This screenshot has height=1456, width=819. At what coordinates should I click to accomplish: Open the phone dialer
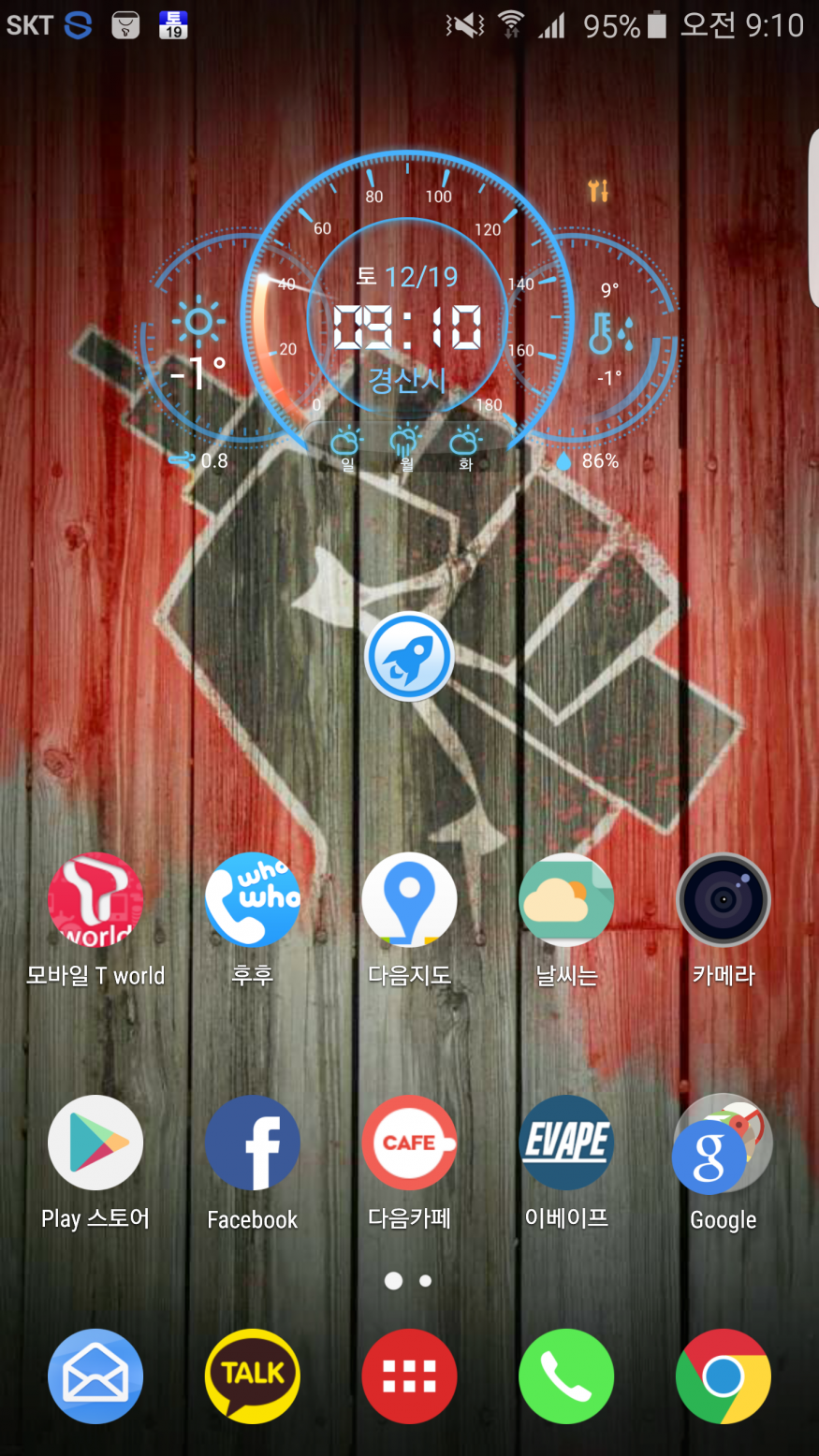[566, 1376]
